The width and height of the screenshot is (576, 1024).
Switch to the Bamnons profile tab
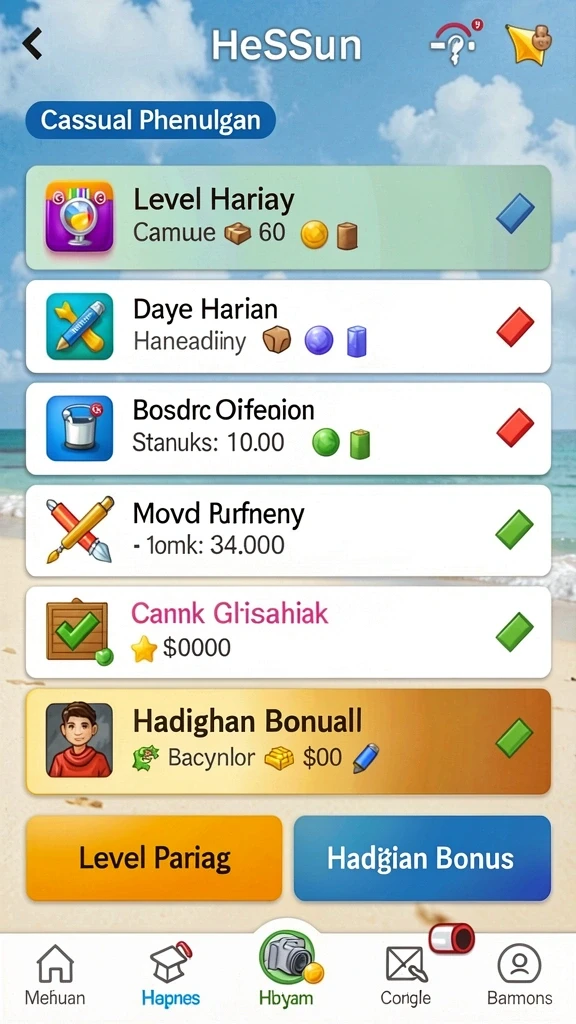coord(520,975)
